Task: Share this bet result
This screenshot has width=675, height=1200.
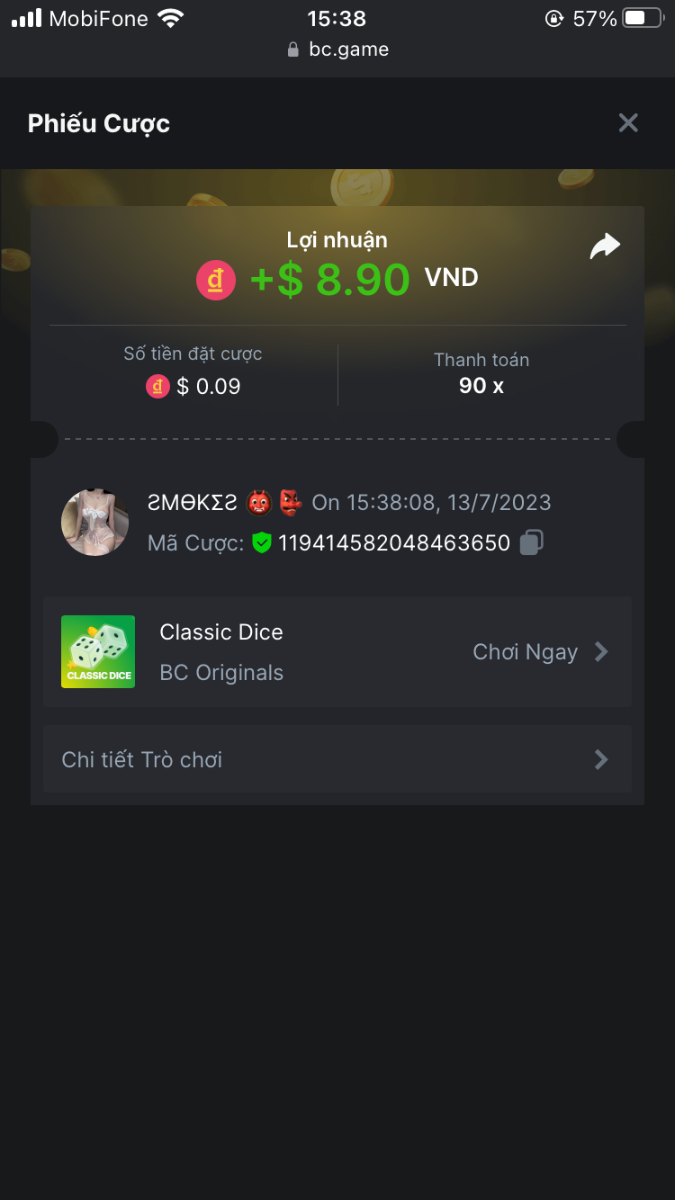Action: [605, 246]
